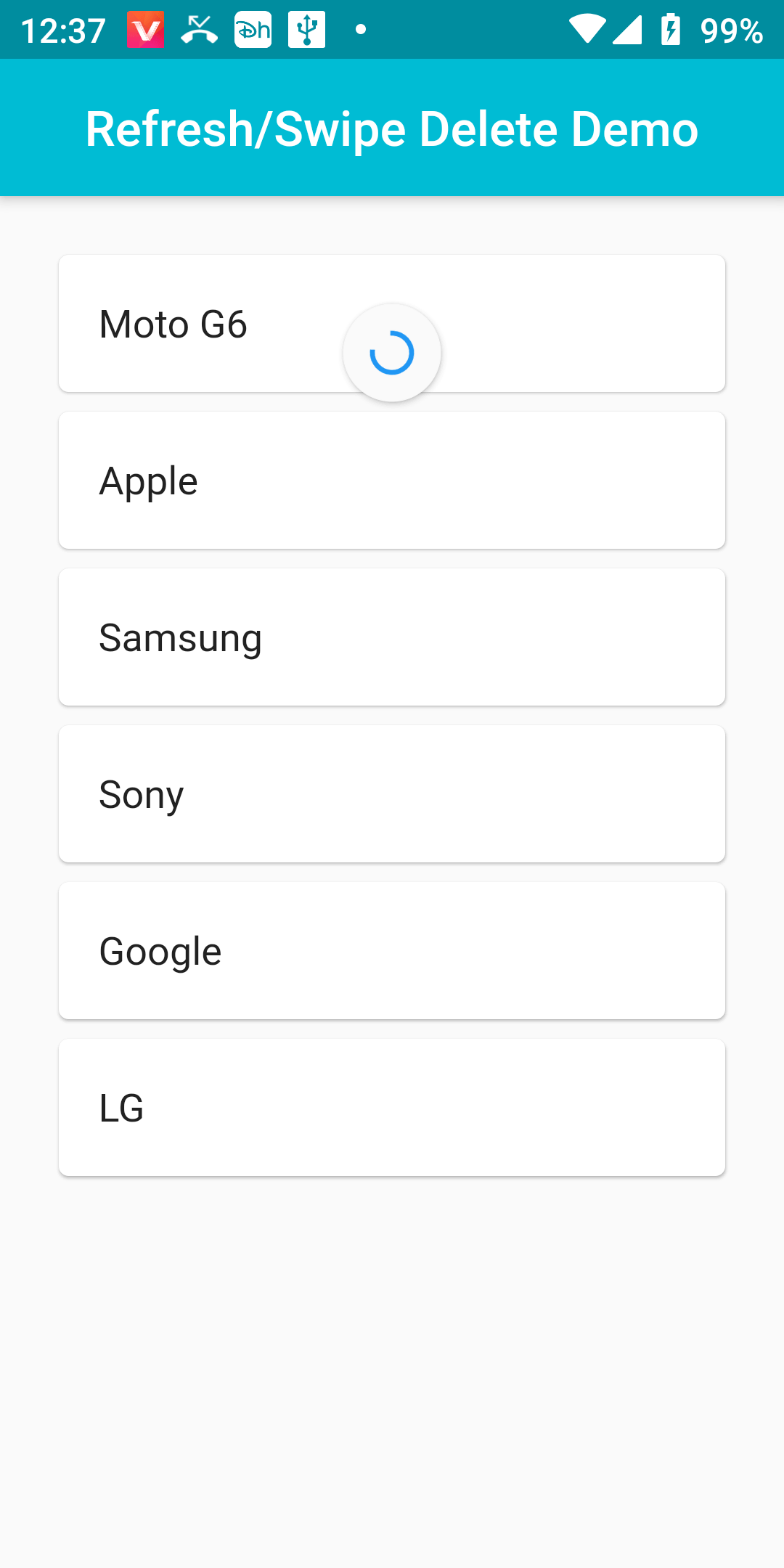The image size is (784, 1568).
Task: Tap the app toolbar header area
Action: (x=392, y=128)
